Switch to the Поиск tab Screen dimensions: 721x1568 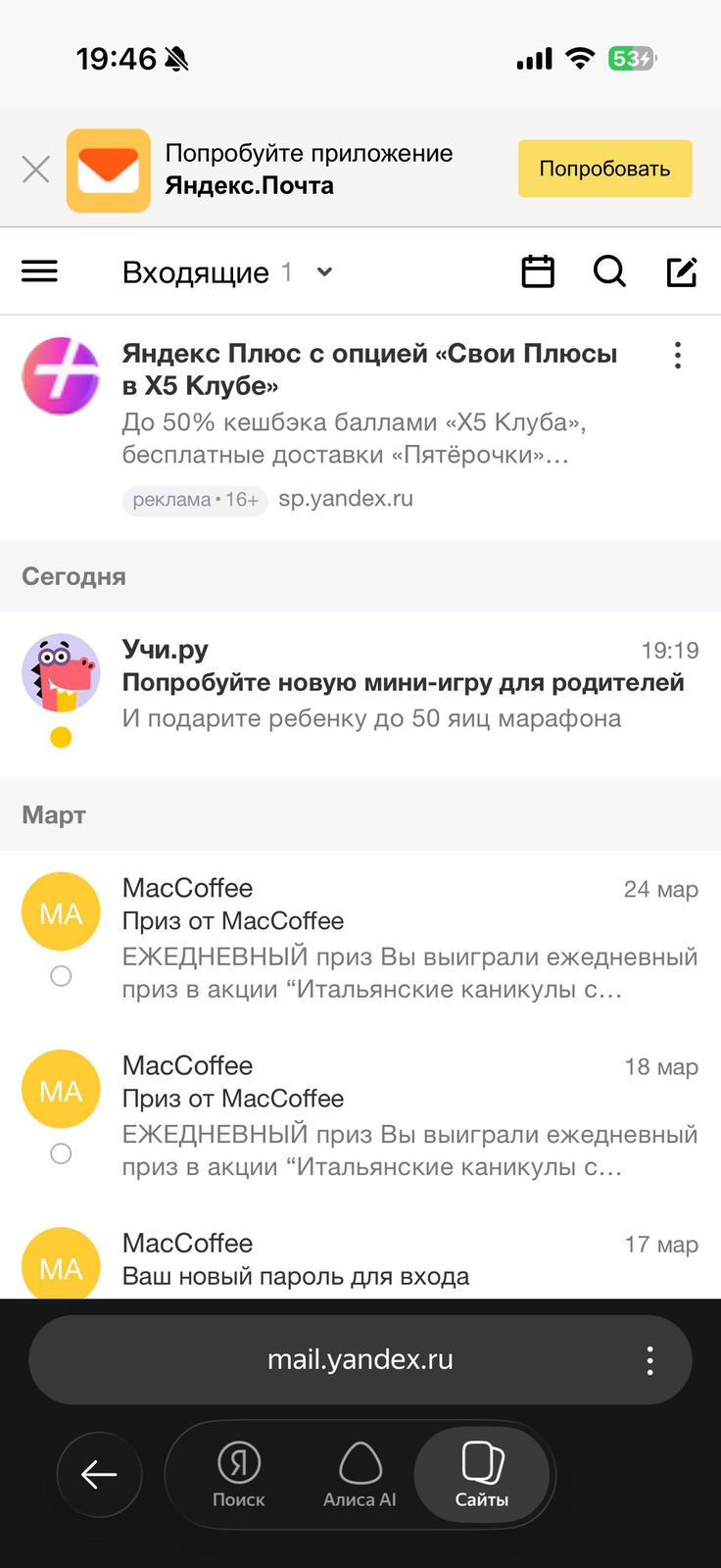239,1474
